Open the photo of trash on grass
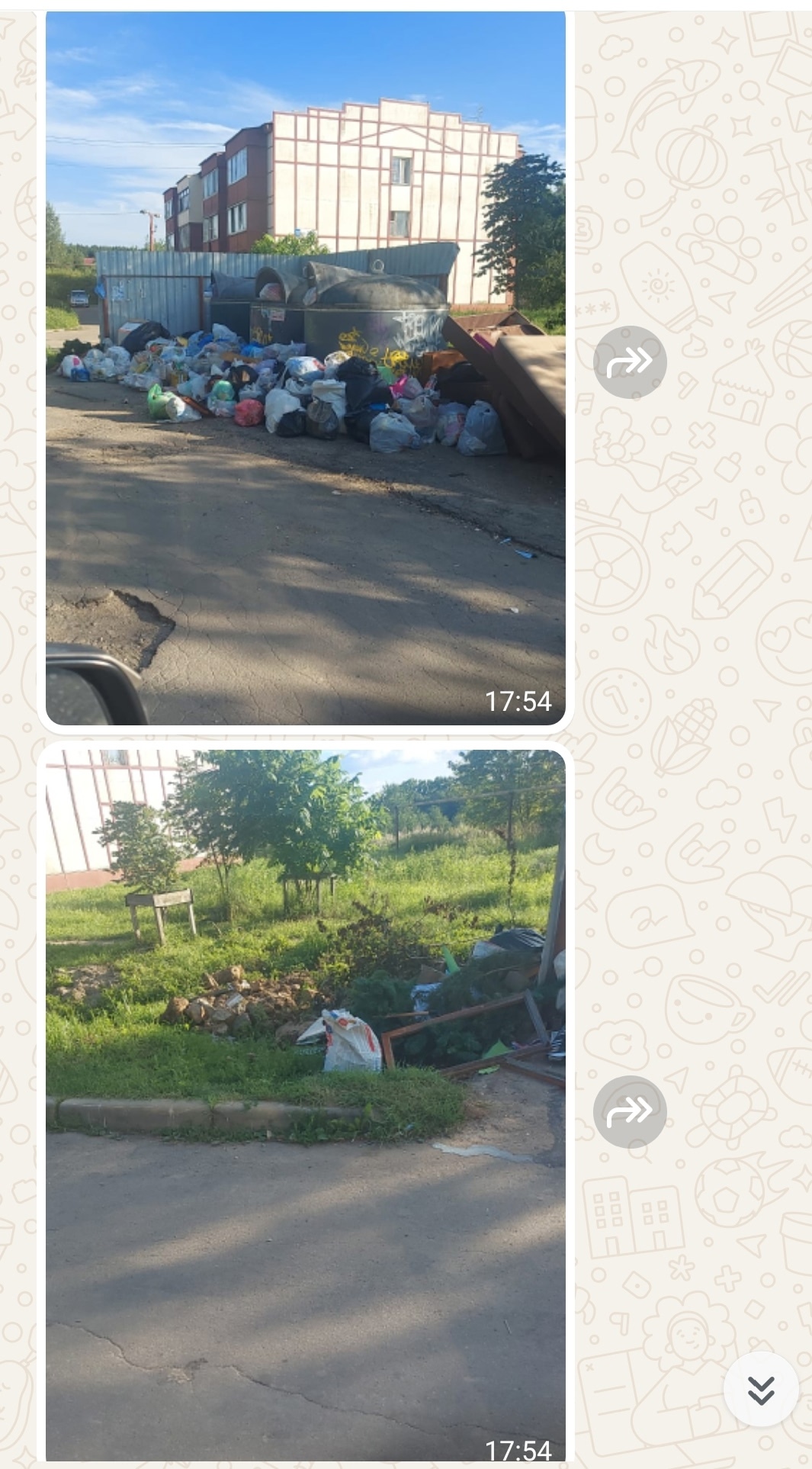The image size is (812, 1469). click(305, 1105)
